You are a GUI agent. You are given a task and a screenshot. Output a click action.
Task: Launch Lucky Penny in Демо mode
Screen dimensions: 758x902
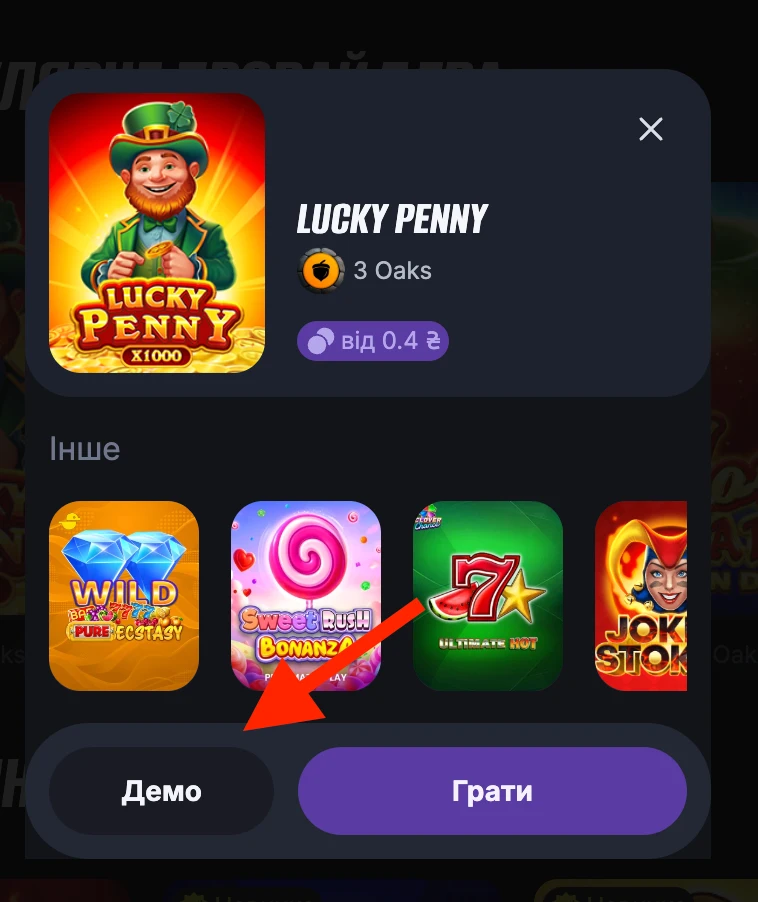point(161,791)
